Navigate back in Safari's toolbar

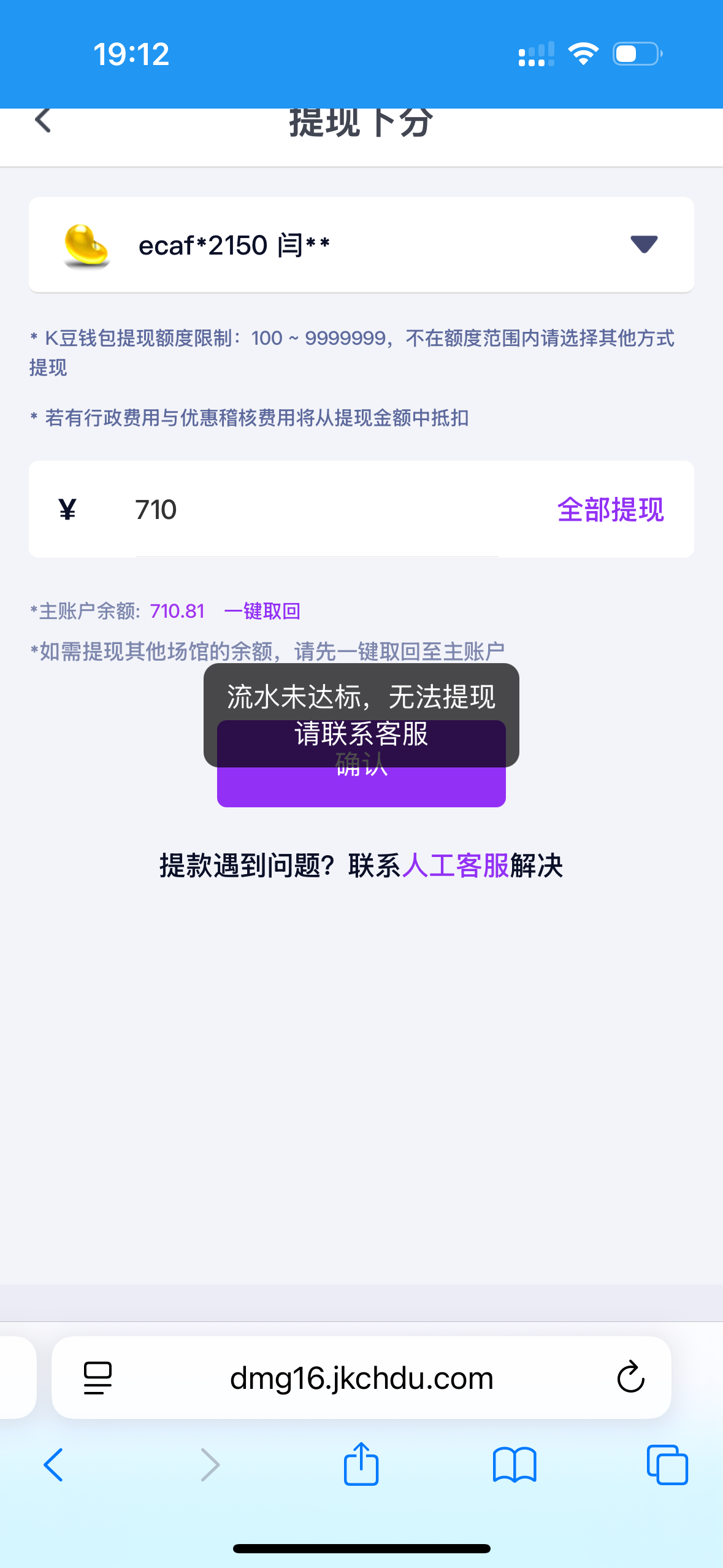53,1465
